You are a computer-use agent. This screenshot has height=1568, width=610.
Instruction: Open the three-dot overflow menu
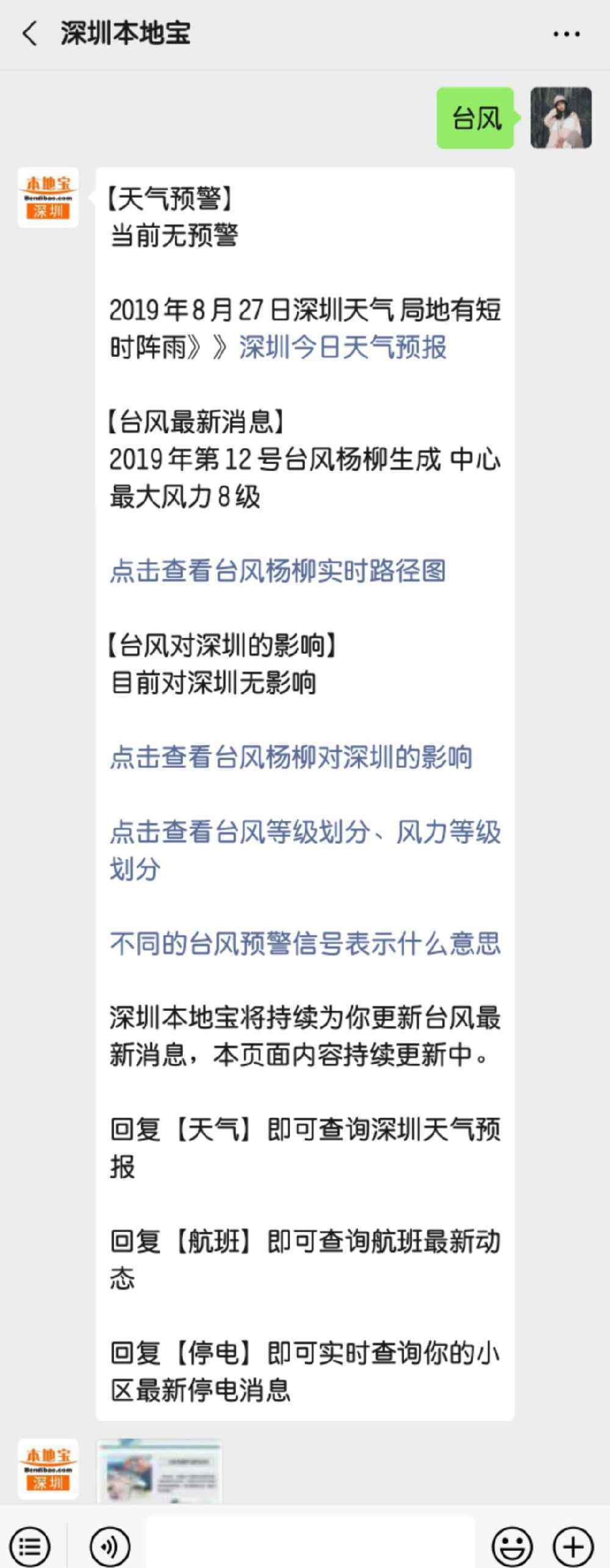click(x=566, y=34)
